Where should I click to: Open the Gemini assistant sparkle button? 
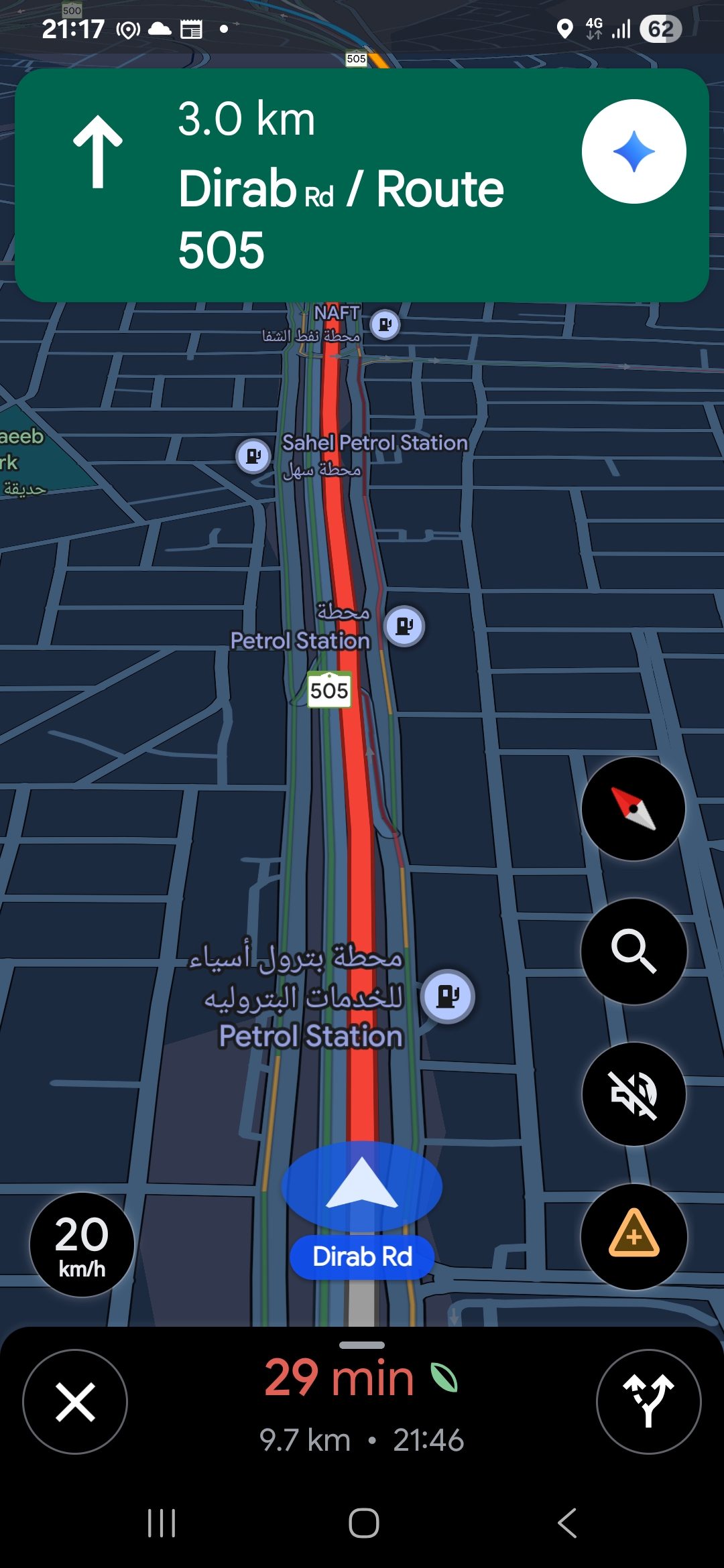[633, 151]
